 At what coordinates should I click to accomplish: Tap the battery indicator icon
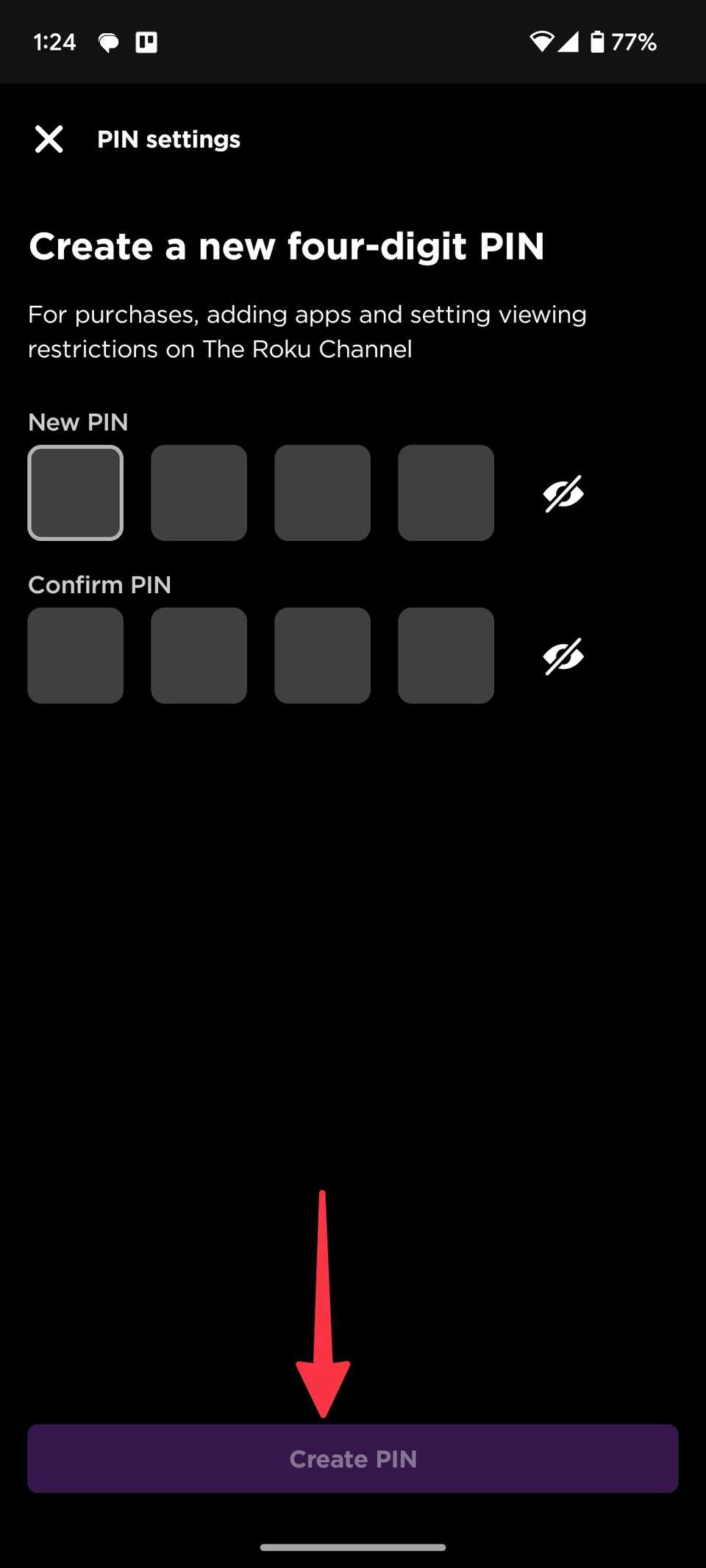[597, 42]
